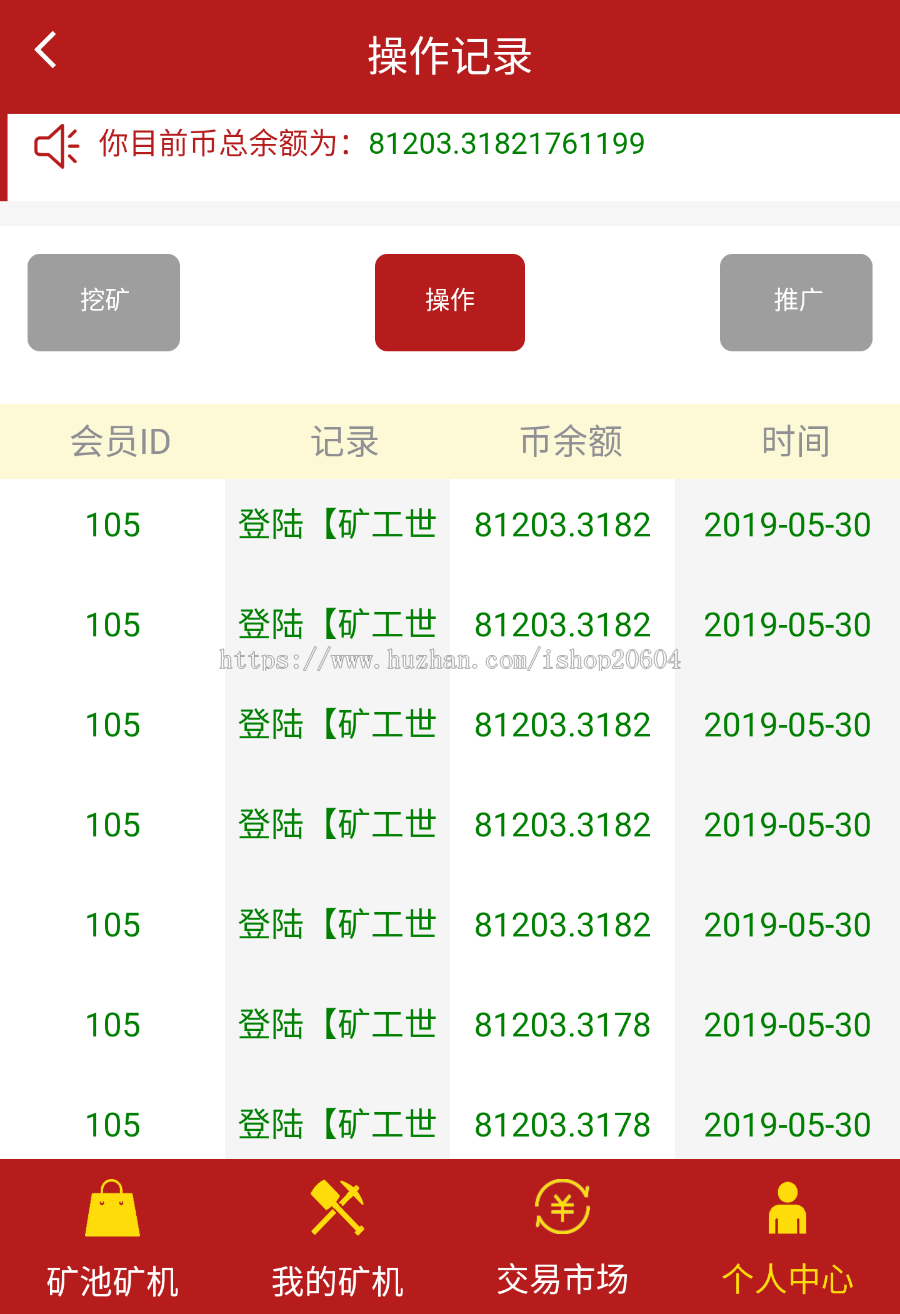Click the 记录 column header
Screen dimensions: 900x1314
point(345,440)
